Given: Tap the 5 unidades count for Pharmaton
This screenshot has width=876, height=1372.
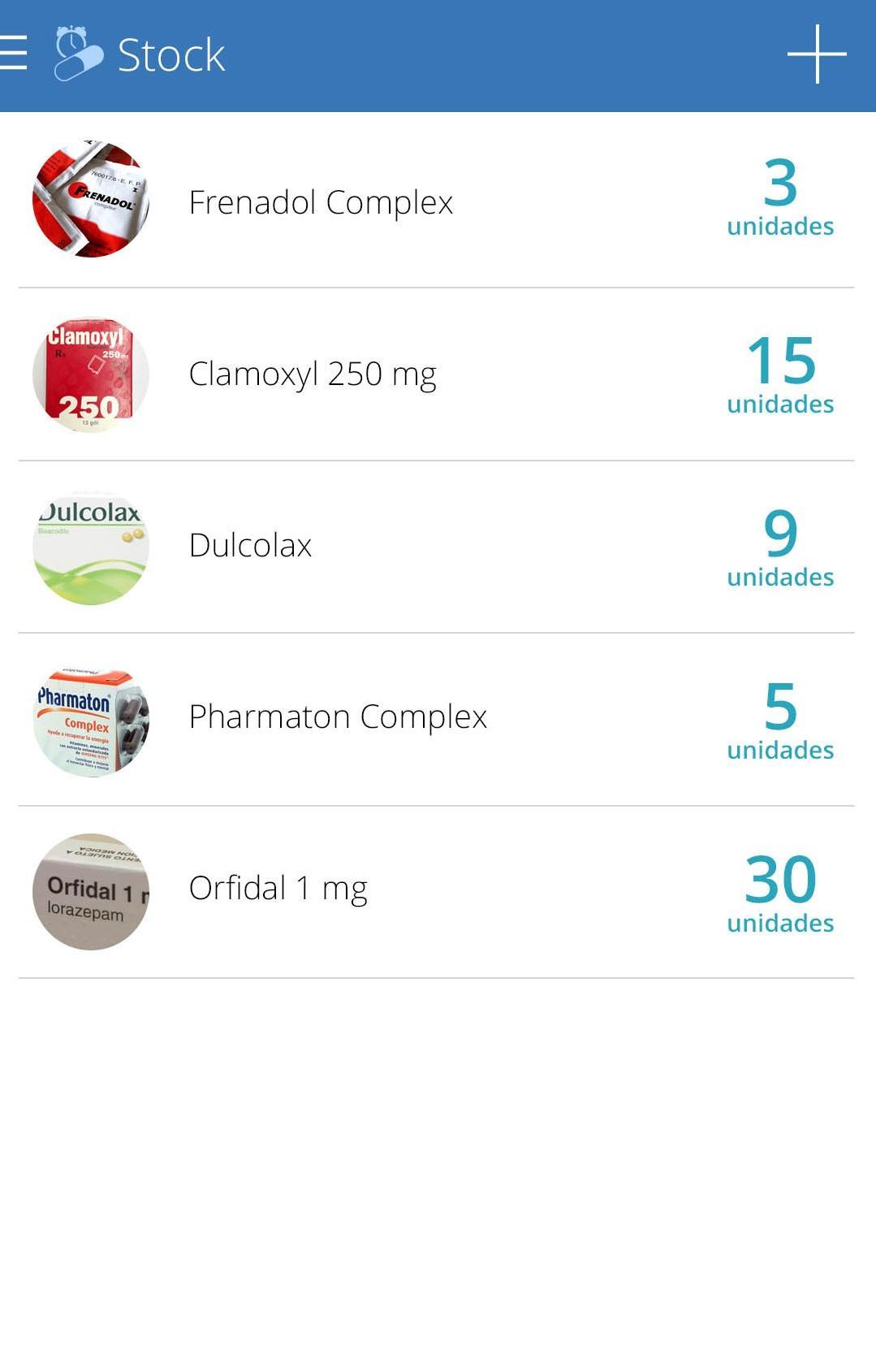Looking at the screenshot, I should click(779, 720).
